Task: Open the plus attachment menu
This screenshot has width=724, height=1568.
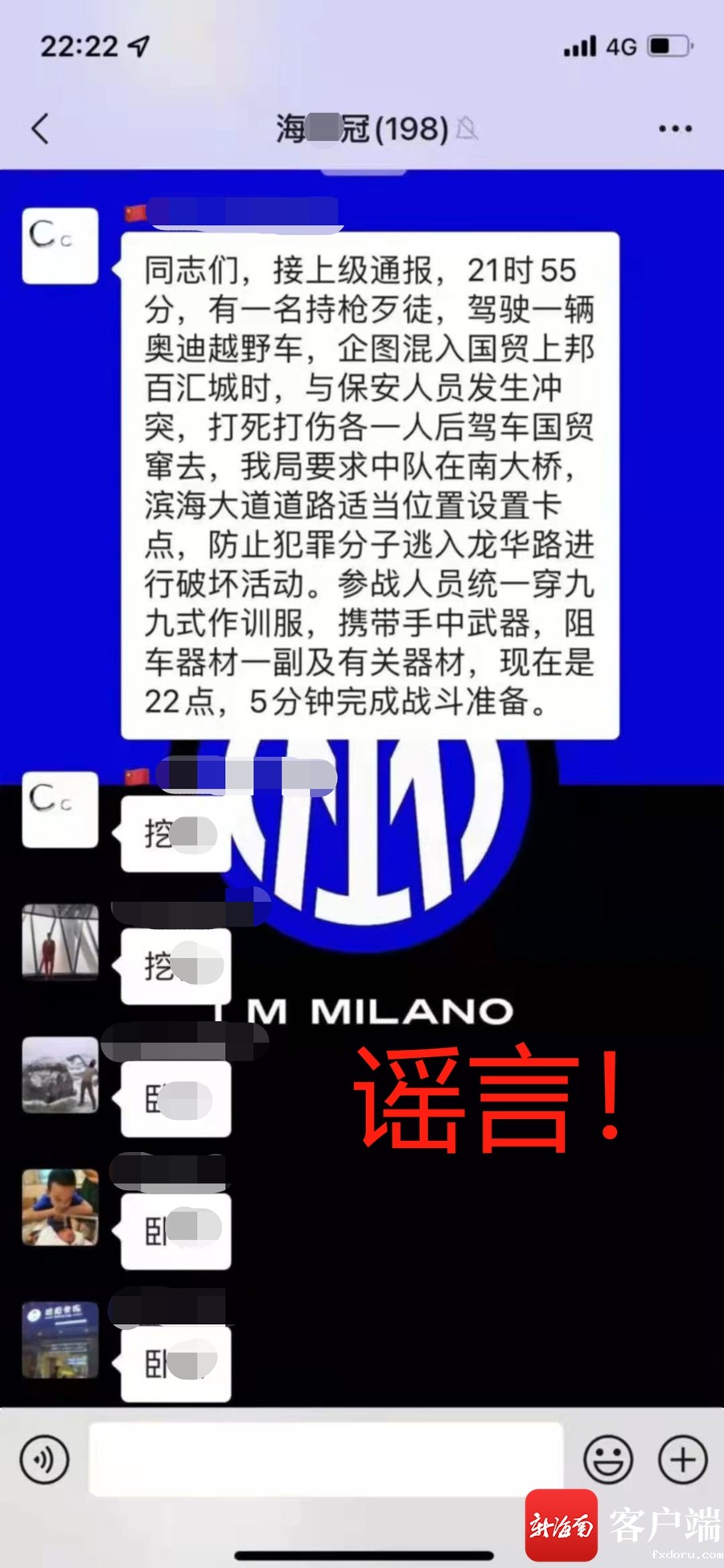Action: [x=682, y=1459]
